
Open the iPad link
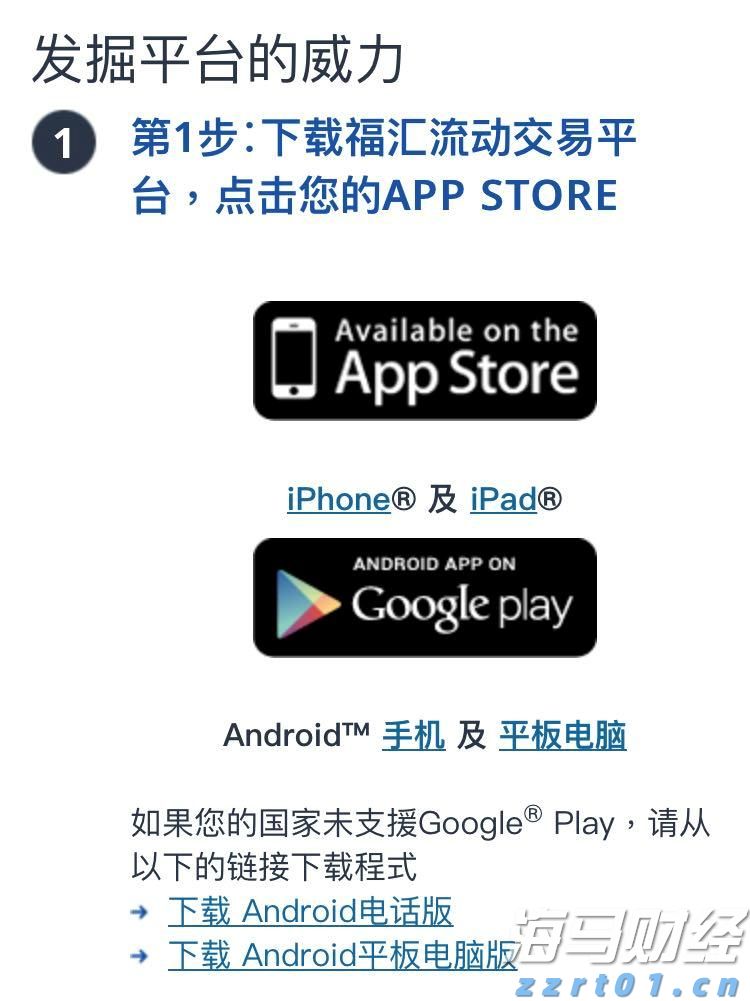click(504, 499)
